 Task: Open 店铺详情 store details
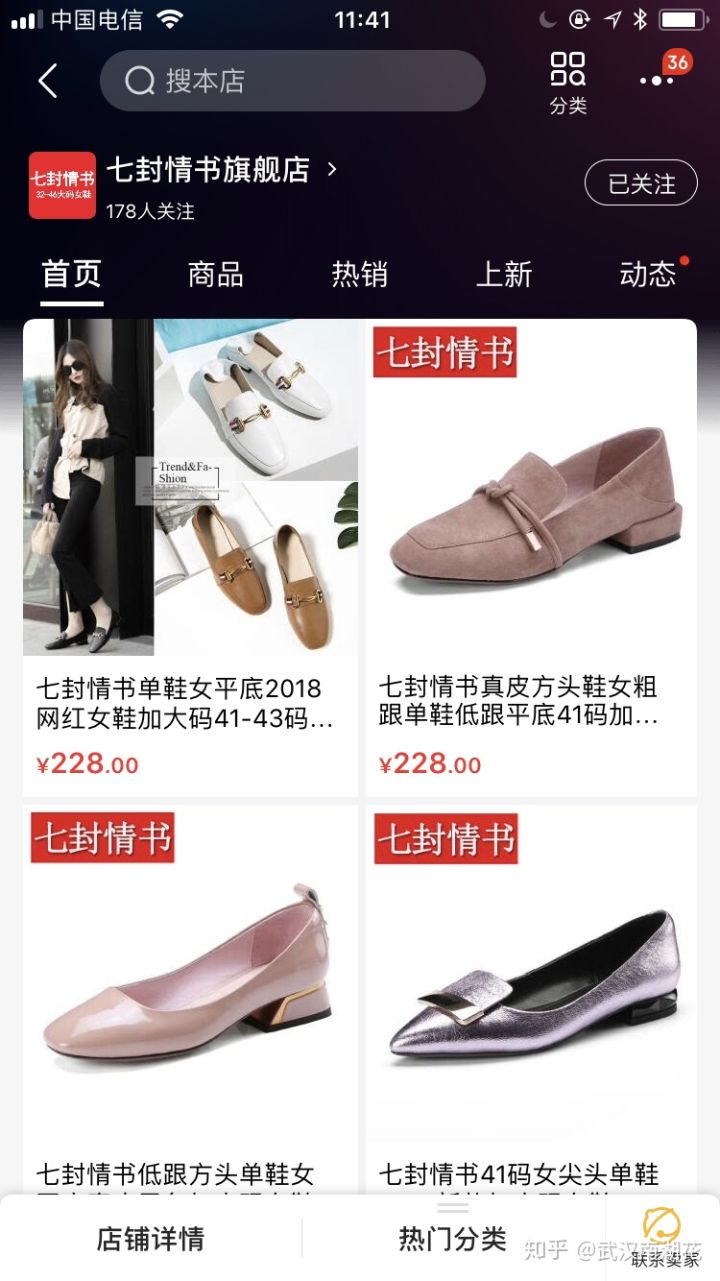pos(150,1239)
